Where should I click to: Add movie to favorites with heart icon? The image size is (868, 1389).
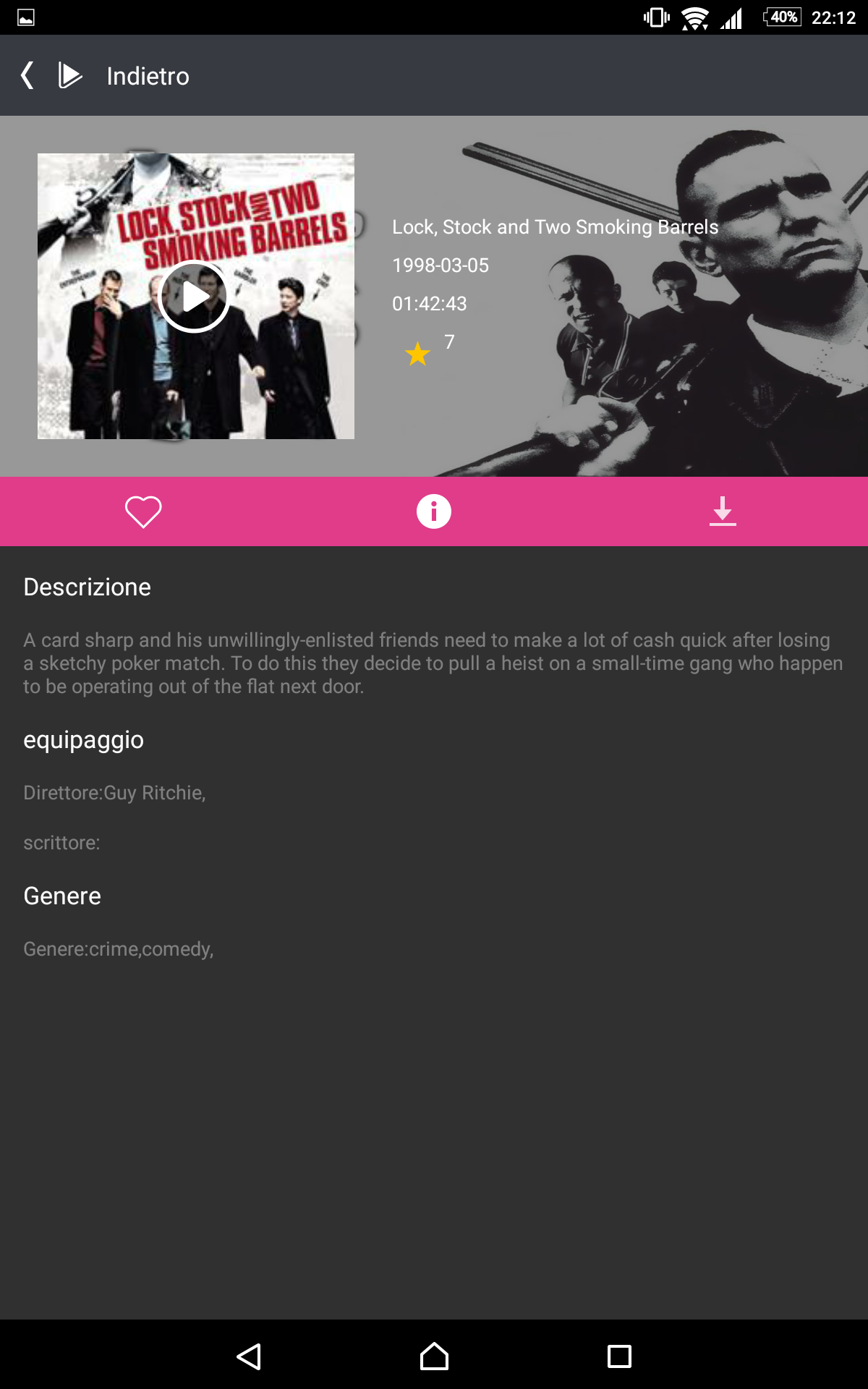[x=143, y=511]
